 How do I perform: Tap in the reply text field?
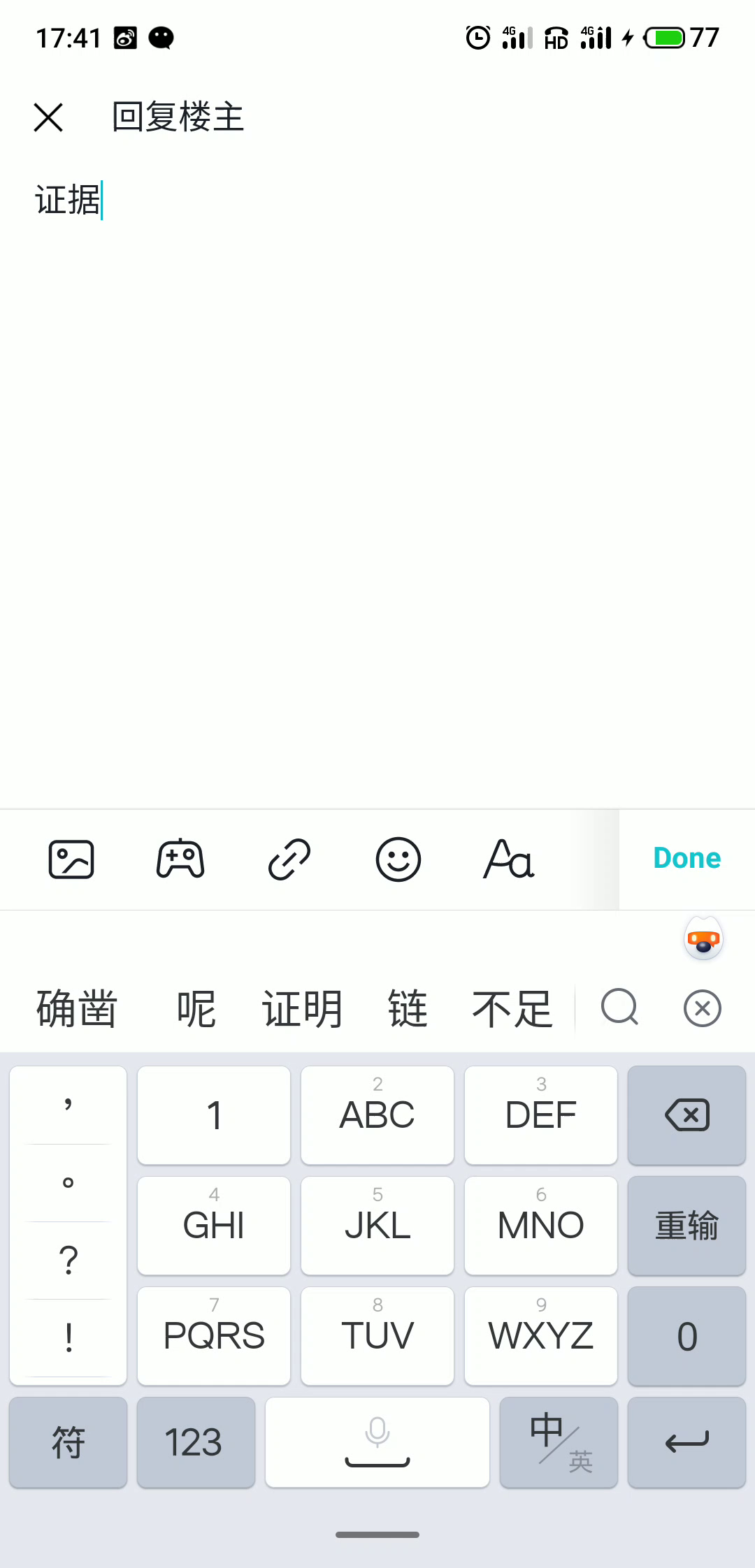tap(377, 482)
